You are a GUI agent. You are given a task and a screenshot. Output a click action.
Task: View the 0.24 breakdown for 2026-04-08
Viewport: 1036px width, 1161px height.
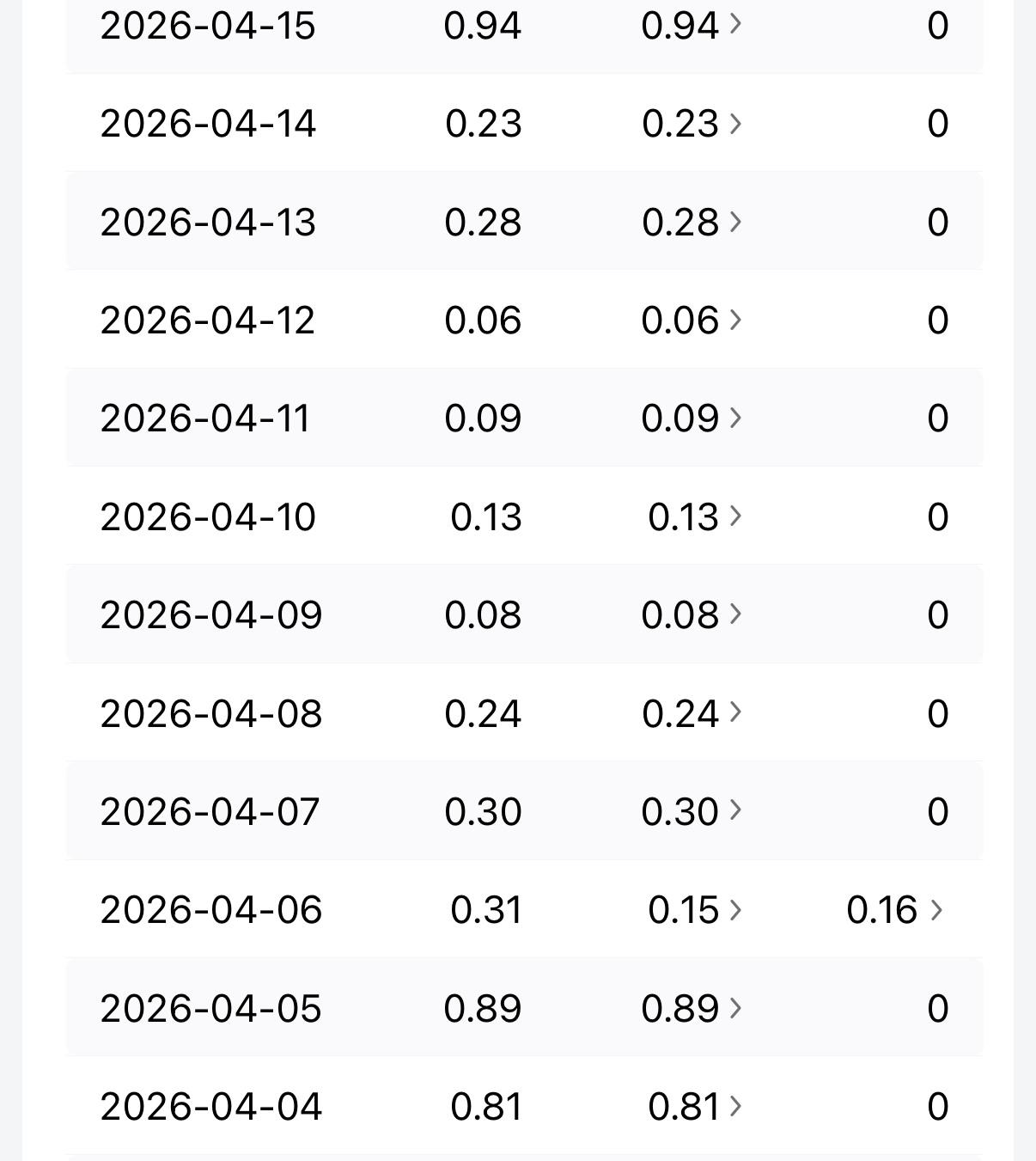(x=691, y=713)
